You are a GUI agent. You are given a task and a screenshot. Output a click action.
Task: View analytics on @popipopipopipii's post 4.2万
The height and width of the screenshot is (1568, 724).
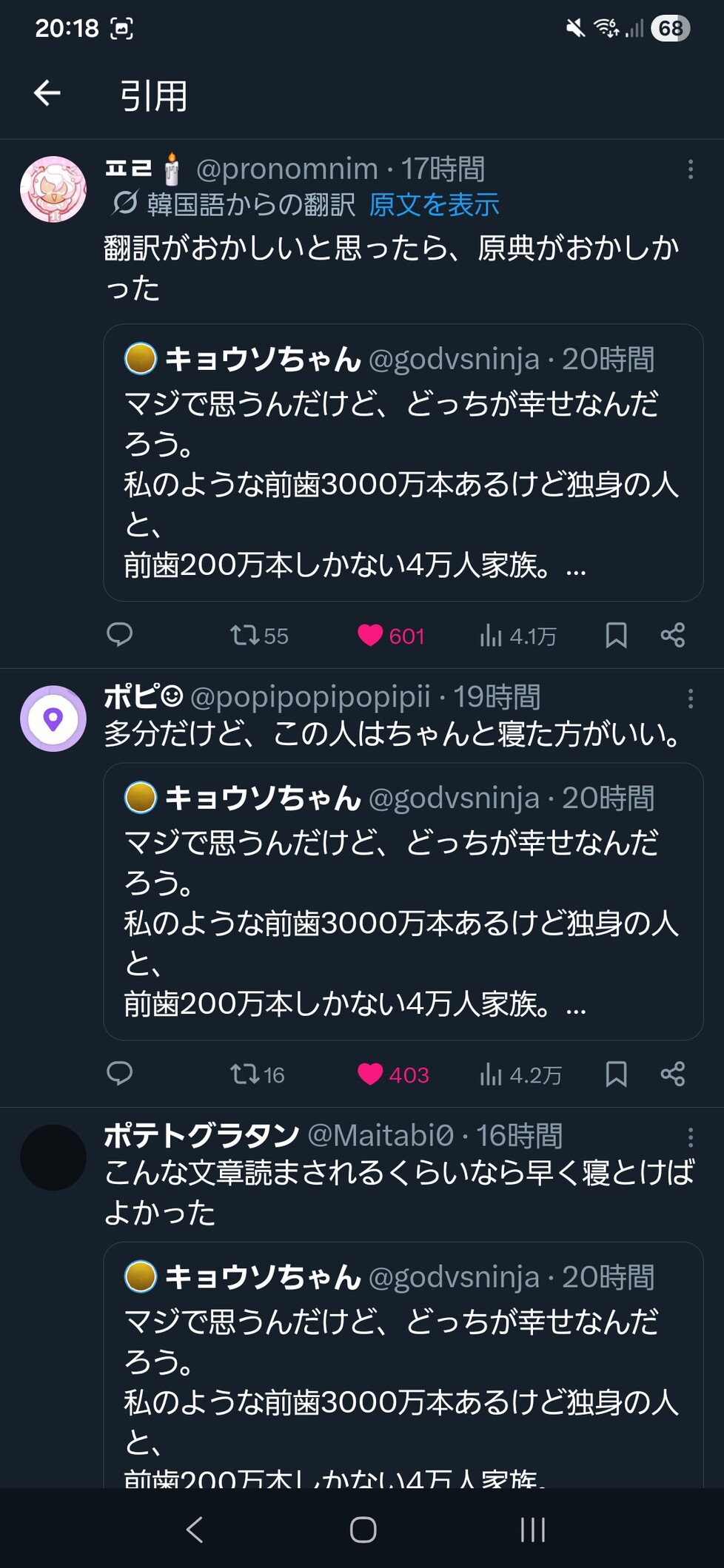pos(520,1074)
